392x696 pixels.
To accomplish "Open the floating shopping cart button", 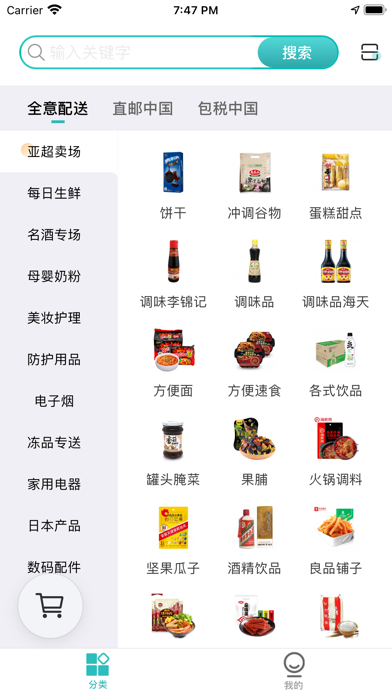I will point(50,606).
